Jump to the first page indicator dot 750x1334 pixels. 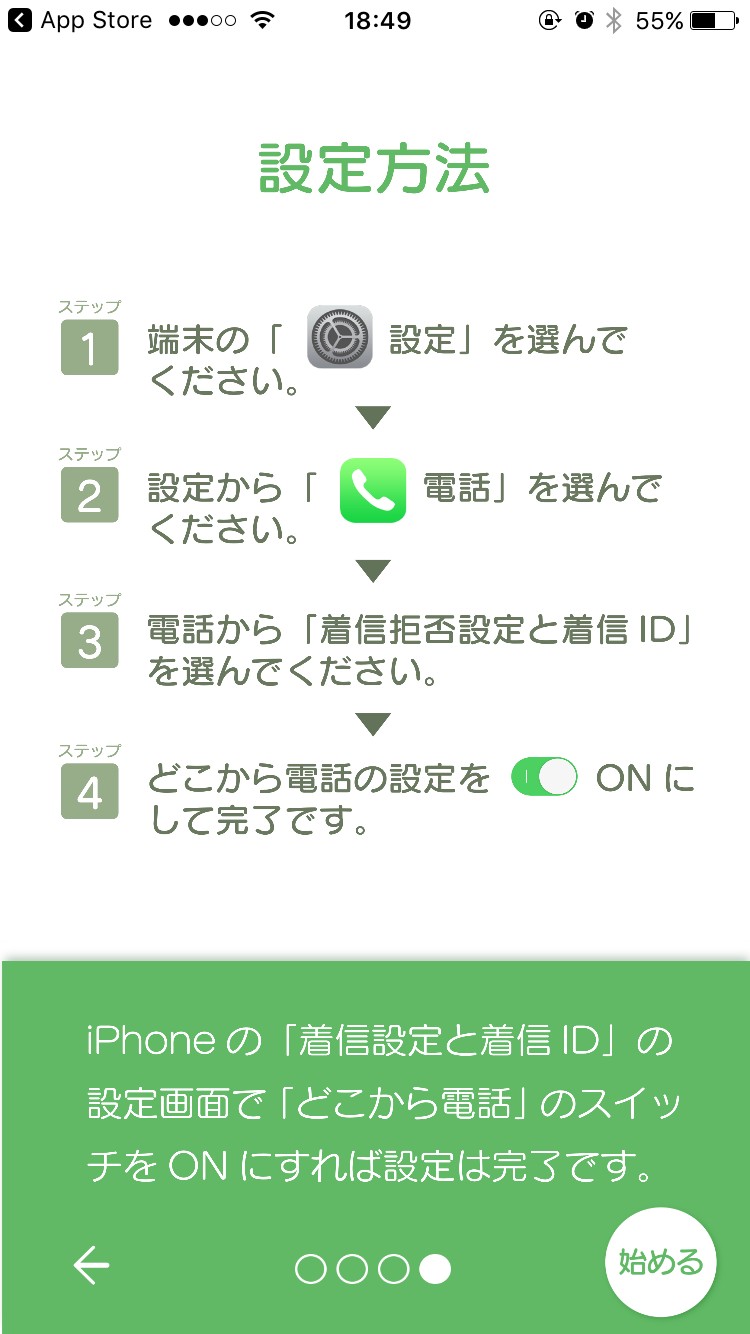coord(311,1269)
